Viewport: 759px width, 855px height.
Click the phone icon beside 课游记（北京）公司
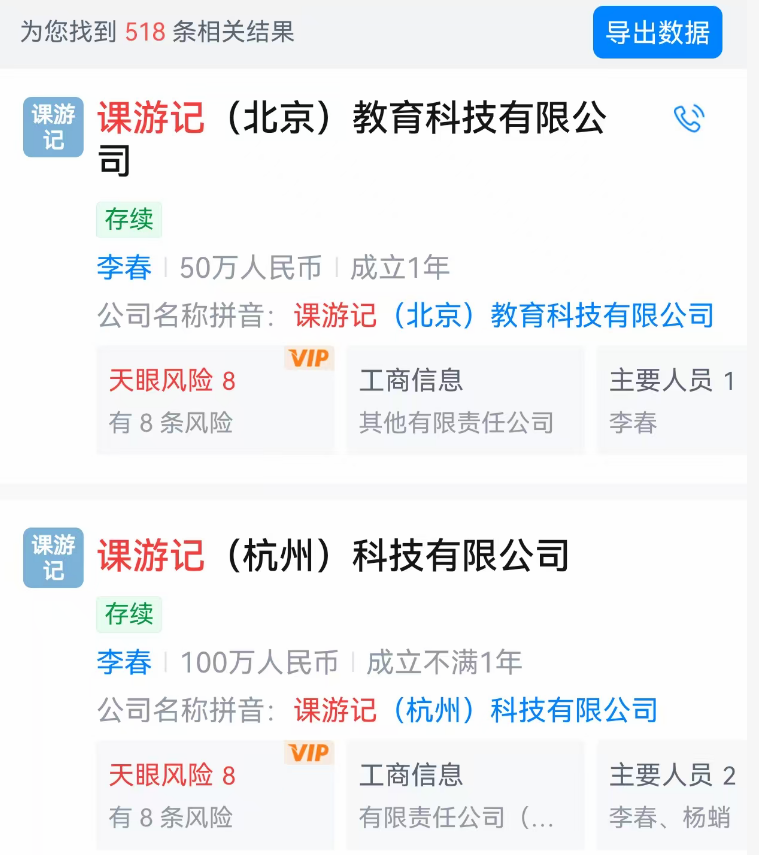(690, 117)
